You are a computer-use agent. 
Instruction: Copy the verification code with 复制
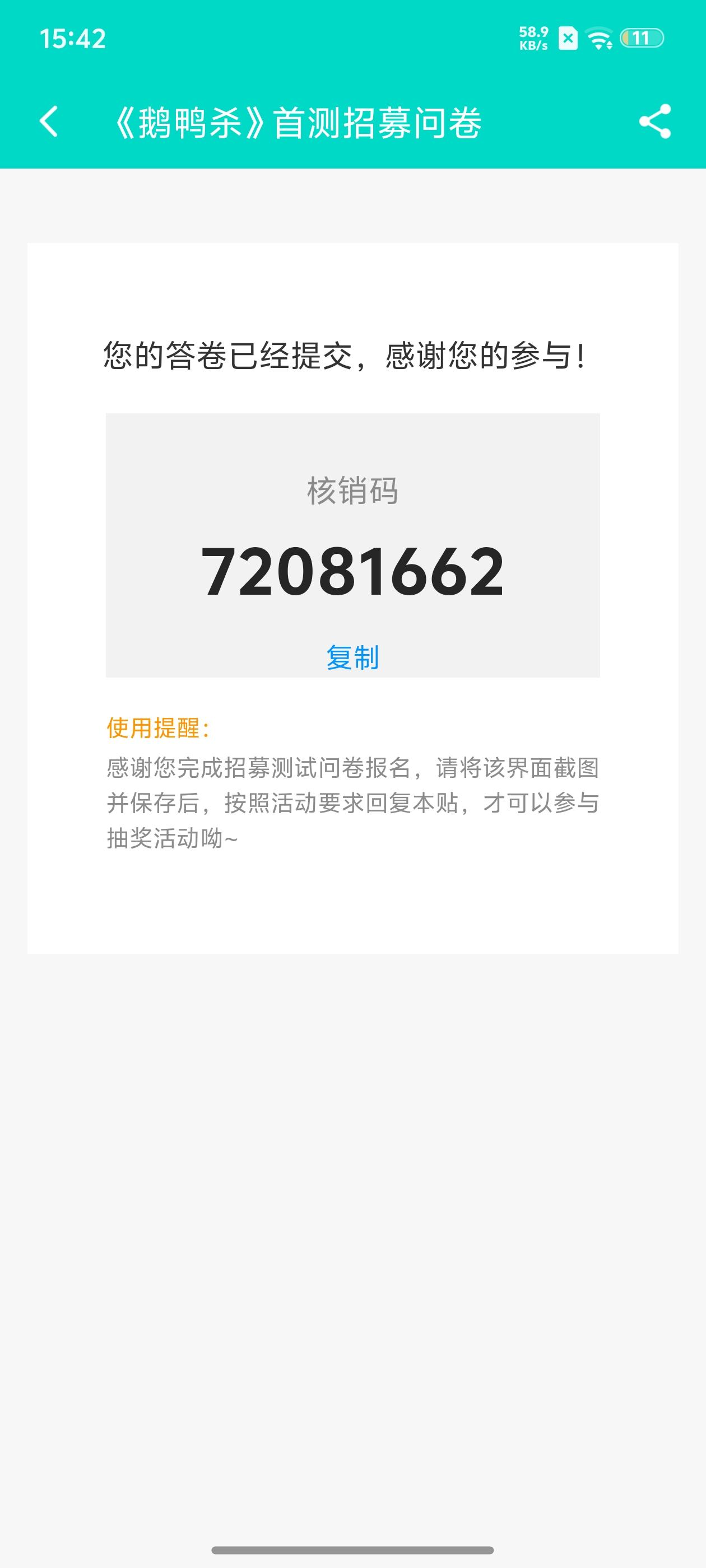click(352, 657)
